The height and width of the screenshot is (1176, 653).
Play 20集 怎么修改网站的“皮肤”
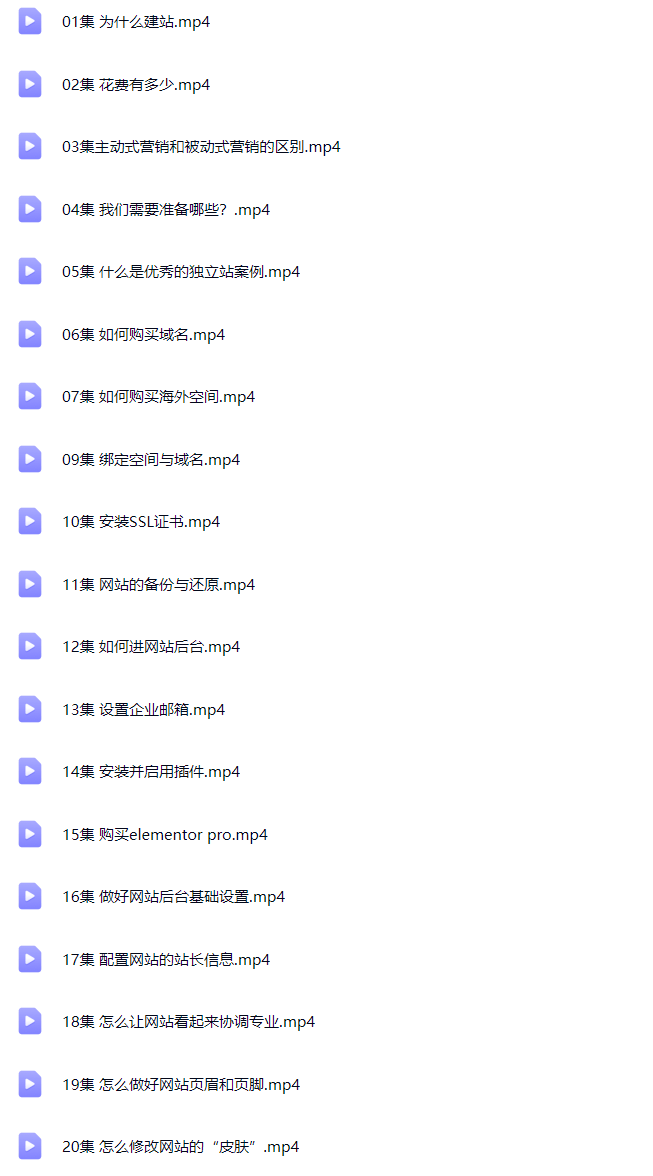click(x=180, y=1147)
